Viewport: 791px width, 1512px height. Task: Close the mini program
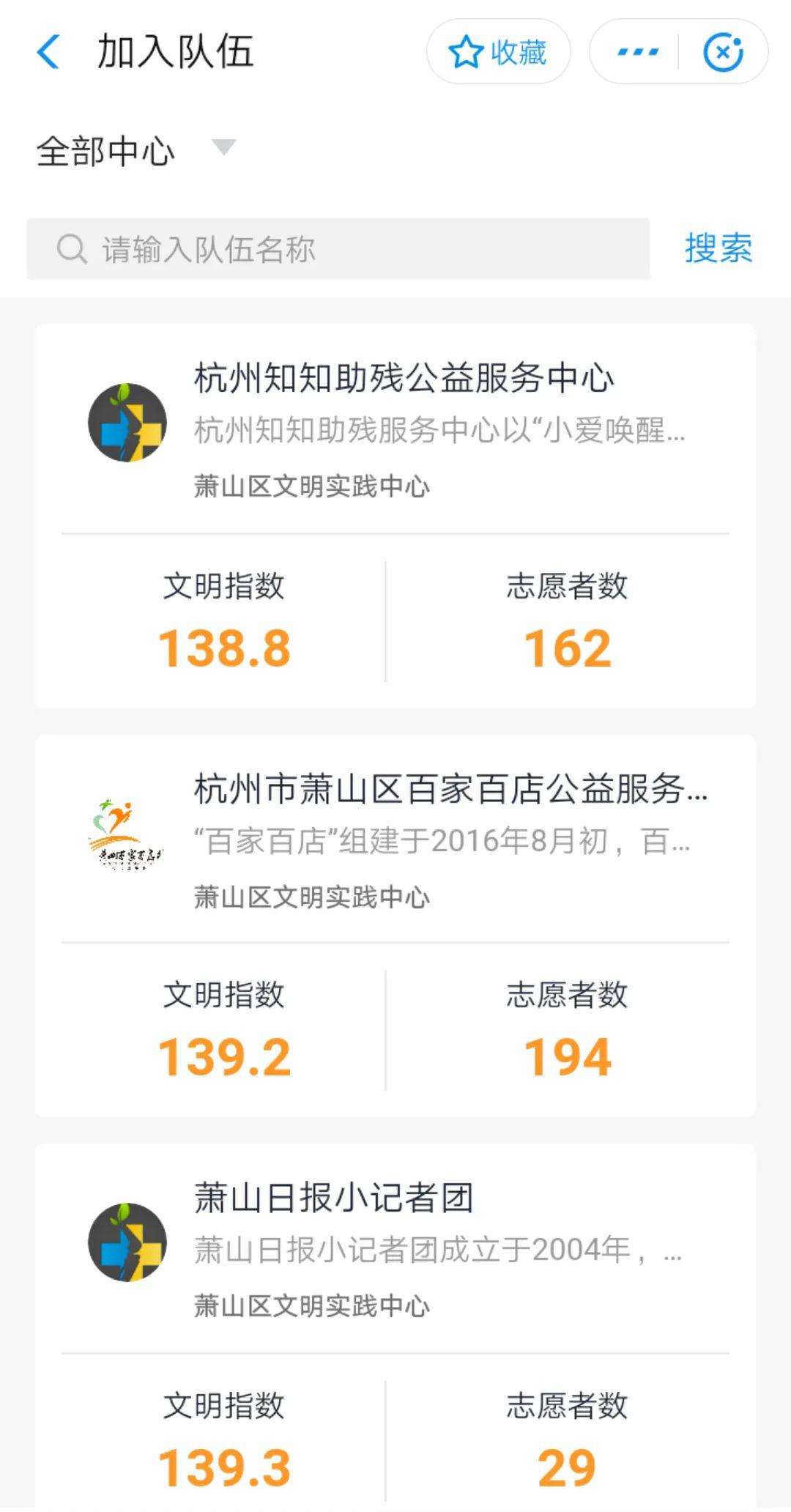[723, 52]
